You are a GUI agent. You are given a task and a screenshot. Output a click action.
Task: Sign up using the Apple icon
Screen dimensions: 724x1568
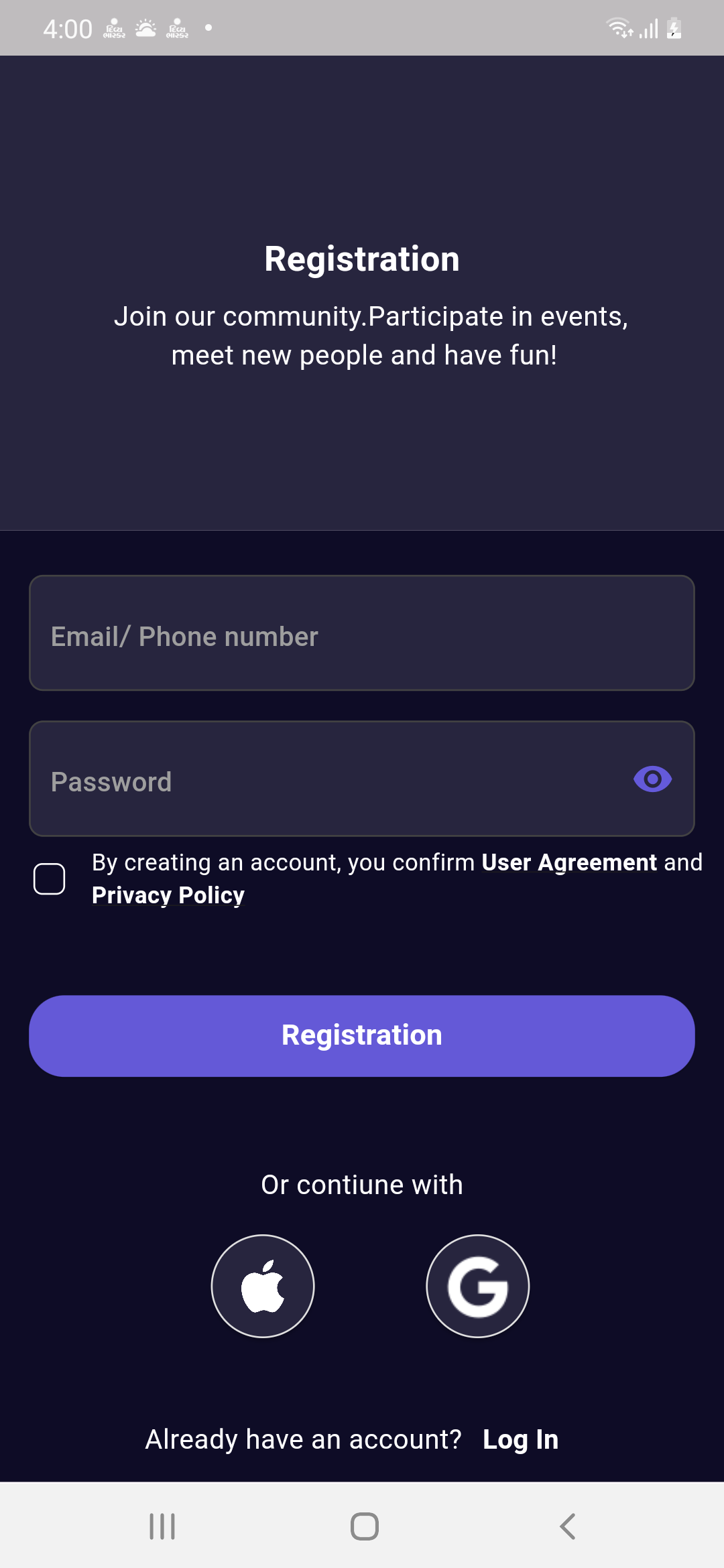coord(263,1286)
